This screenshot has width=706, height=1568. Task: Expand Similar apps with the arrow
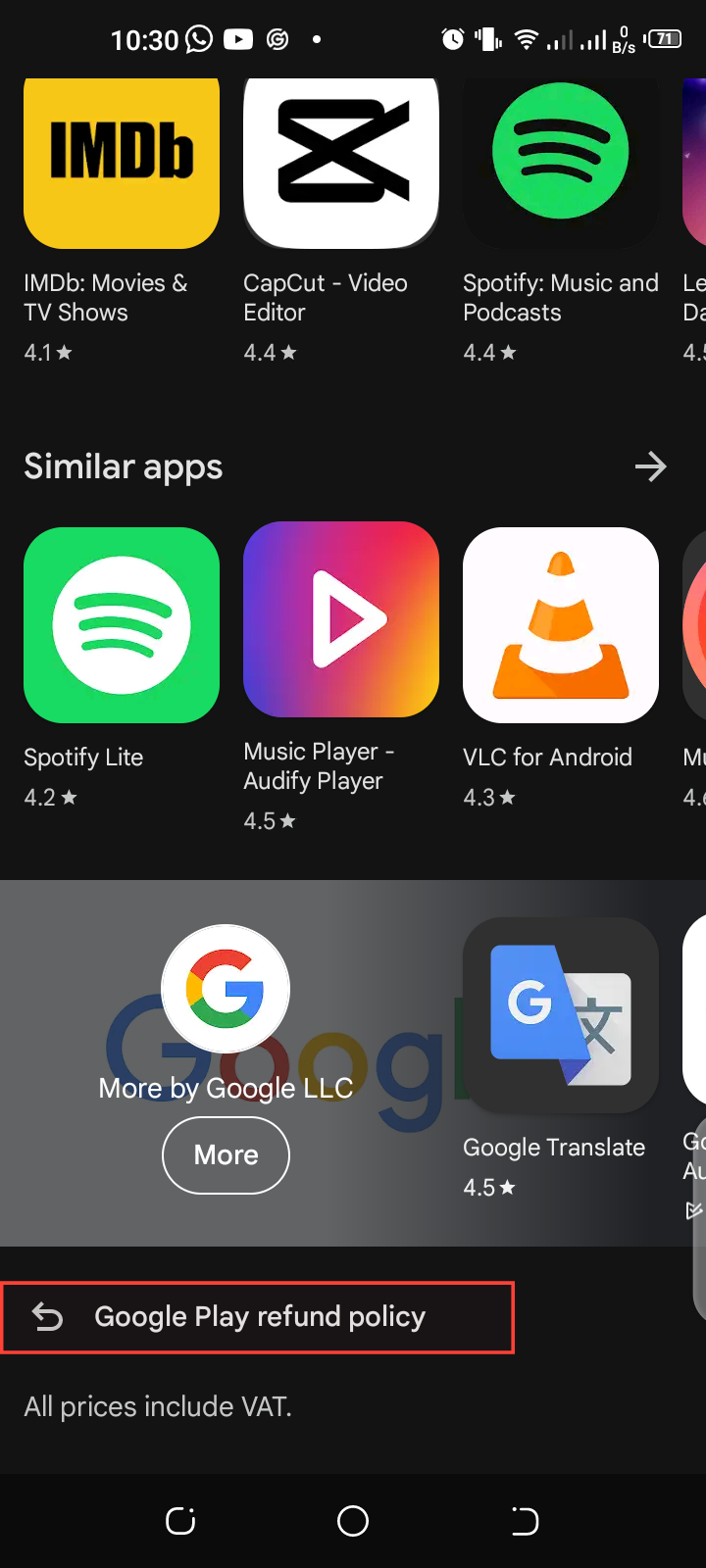(x=650, y=466)
